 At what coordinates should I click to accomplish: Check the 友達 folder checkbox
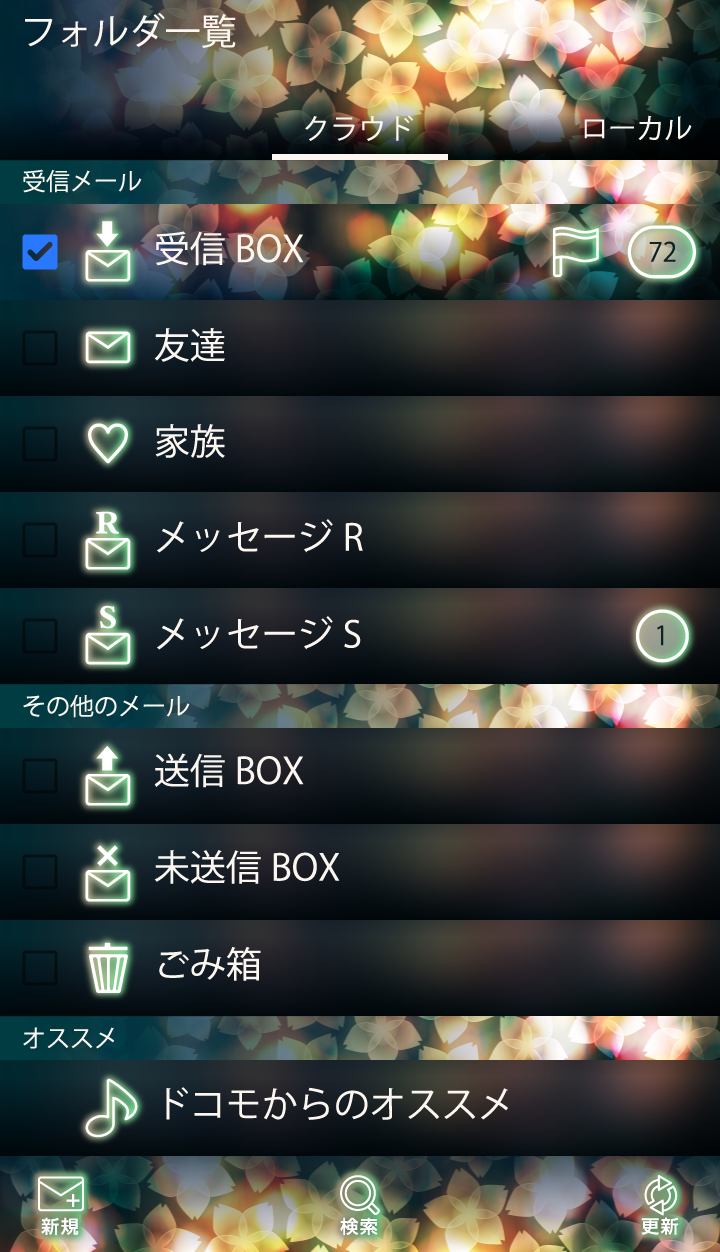coord(40,348)
